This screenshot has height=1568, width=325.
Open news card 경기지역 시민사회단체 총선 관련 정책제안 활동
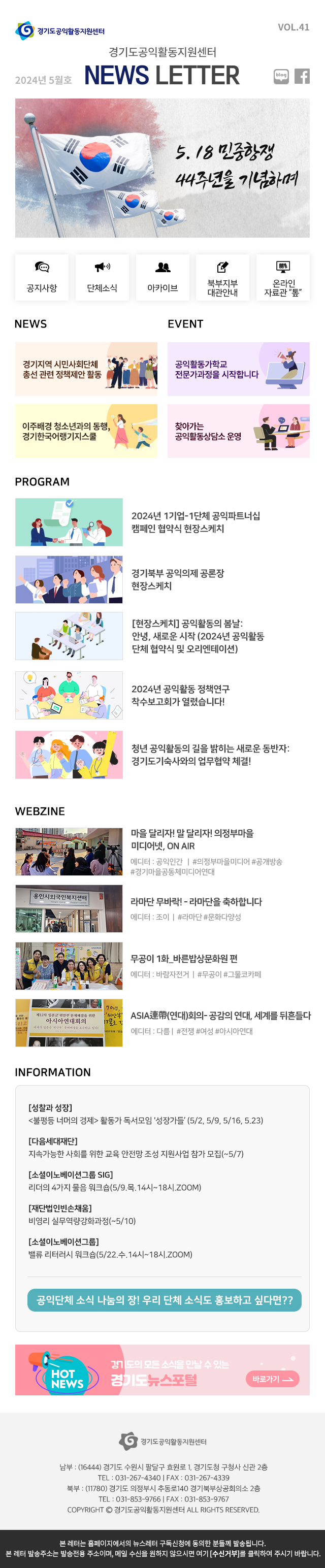(86, 369)
